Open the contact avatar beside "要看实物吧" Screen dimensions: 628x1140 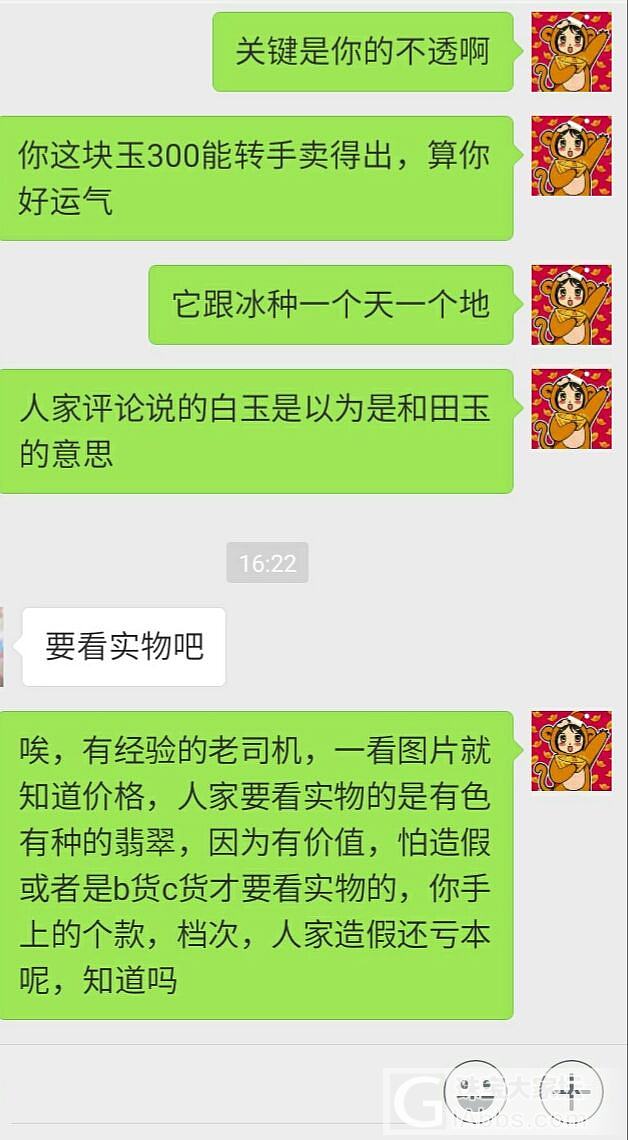pyautogui.click(x=3, y=646)
